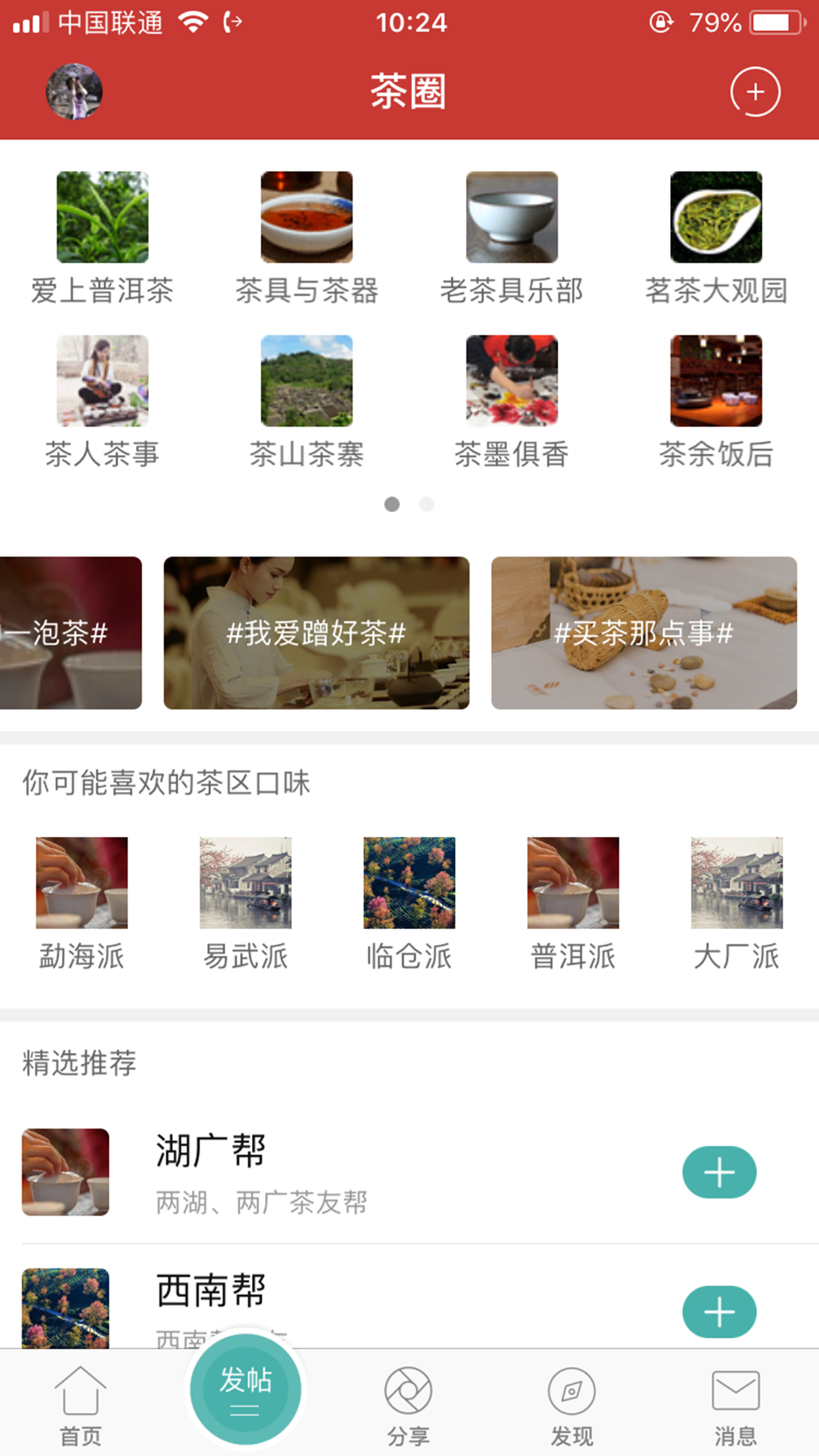
Task: Join the 湖广帮 group with plus button
Action: click(719, 1172)
